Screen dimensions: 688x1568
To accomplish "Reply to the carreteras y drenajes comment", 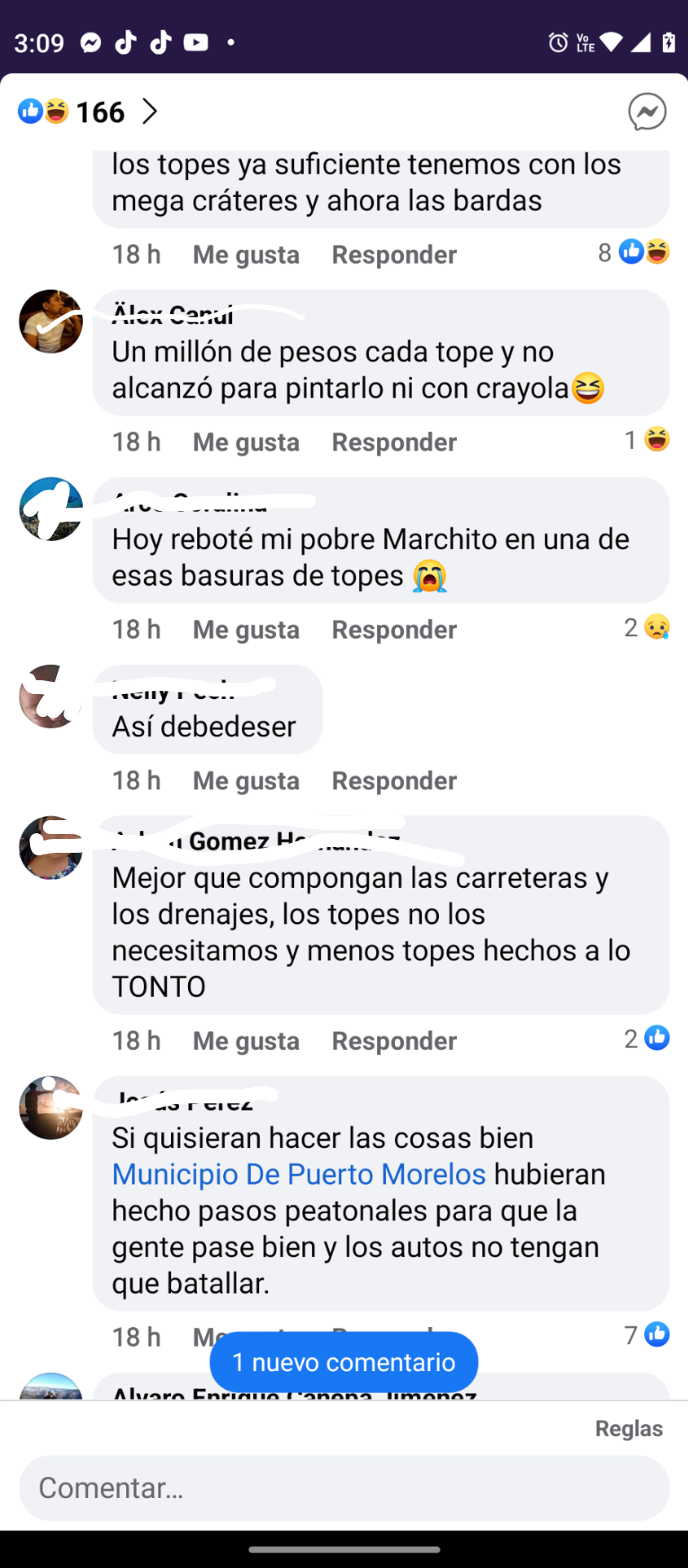I will pos(394,1042).
